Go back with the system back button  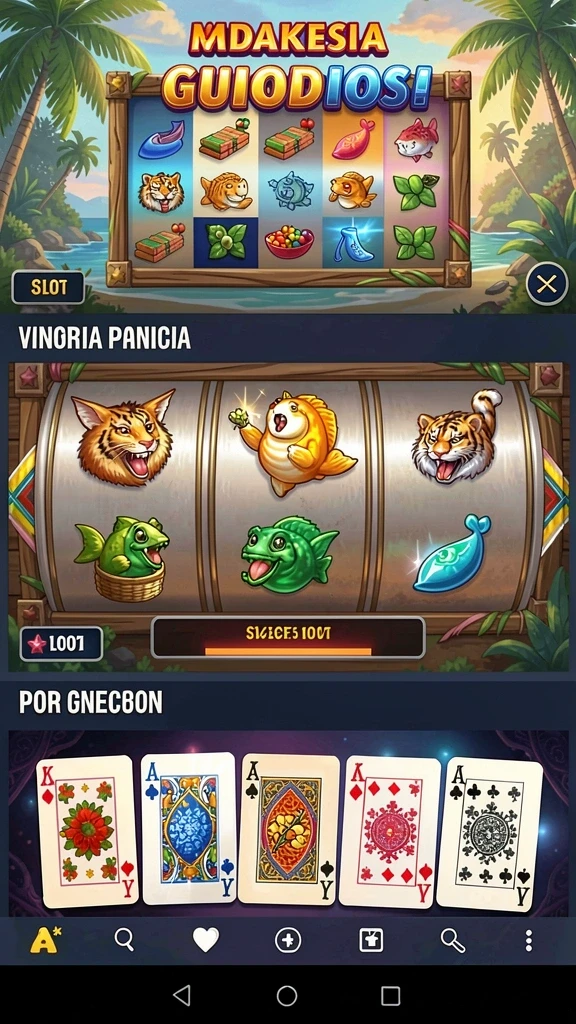[x=182, y=995]
